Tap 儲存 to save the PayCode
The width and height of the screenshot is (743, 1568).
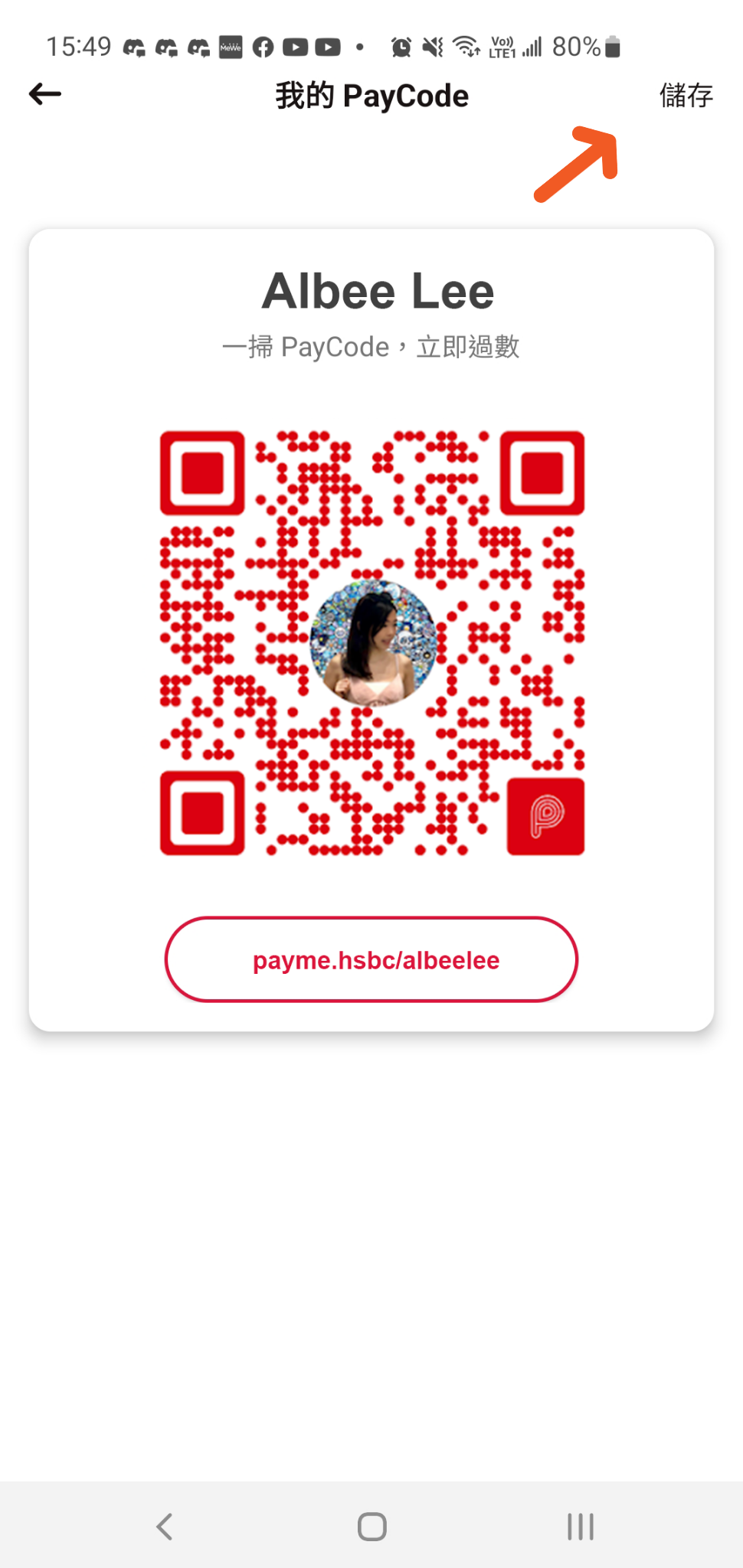[x=686, y=94]
